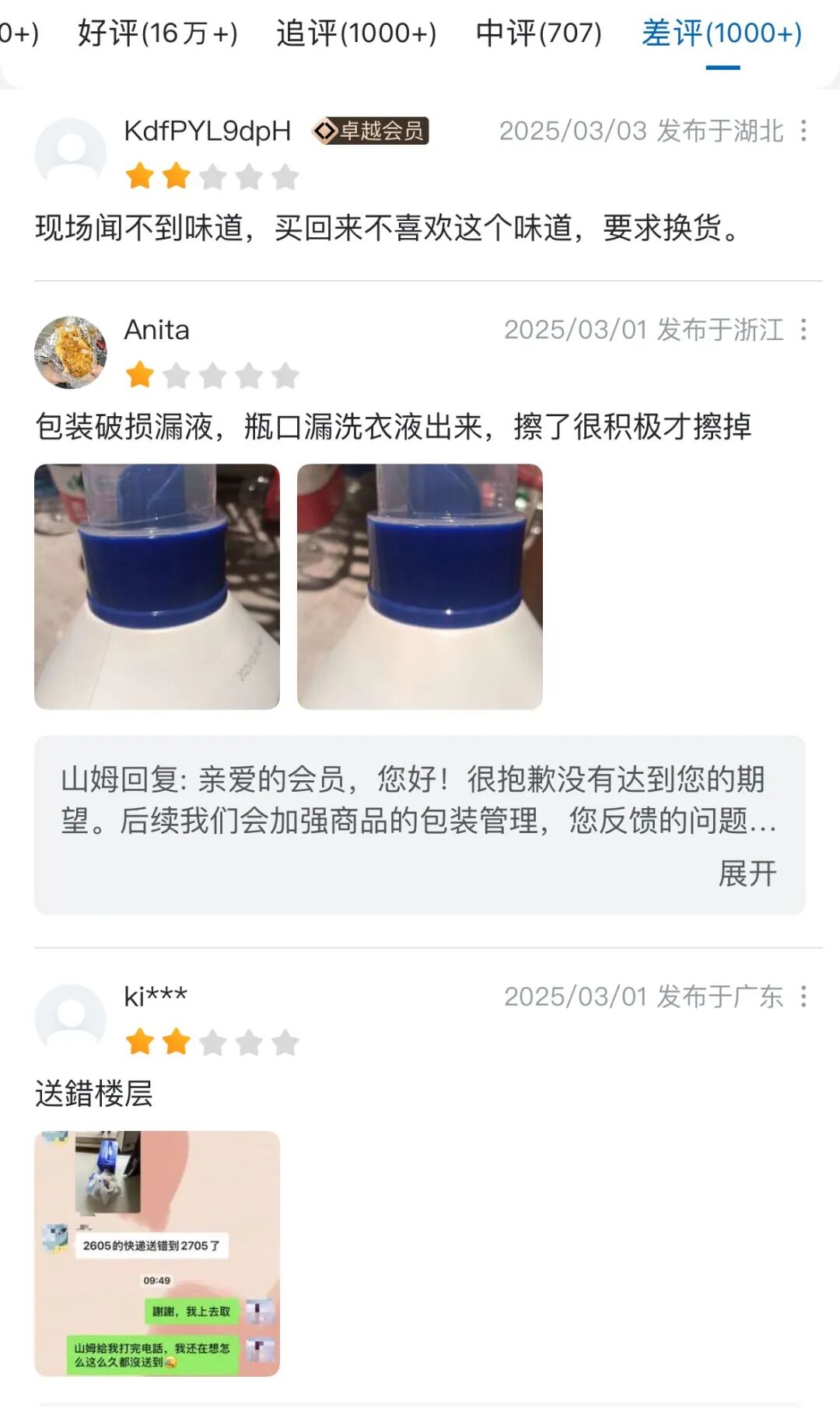Switch to the 追评(1000+) tab
This screenshot has height=1411, width=840.
coord(356,33)
